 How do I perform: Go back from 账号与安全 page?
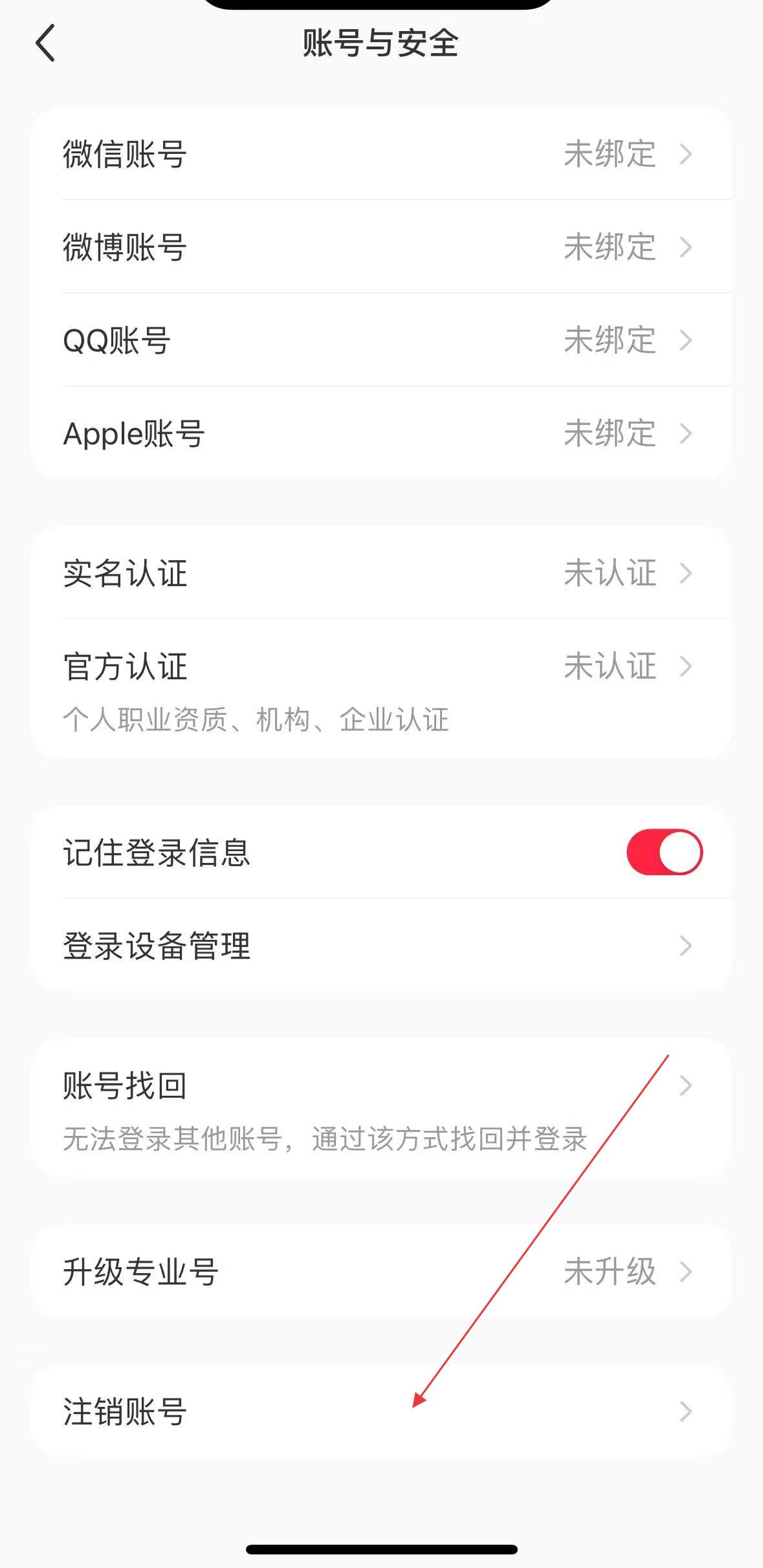(x=45, y=43)
